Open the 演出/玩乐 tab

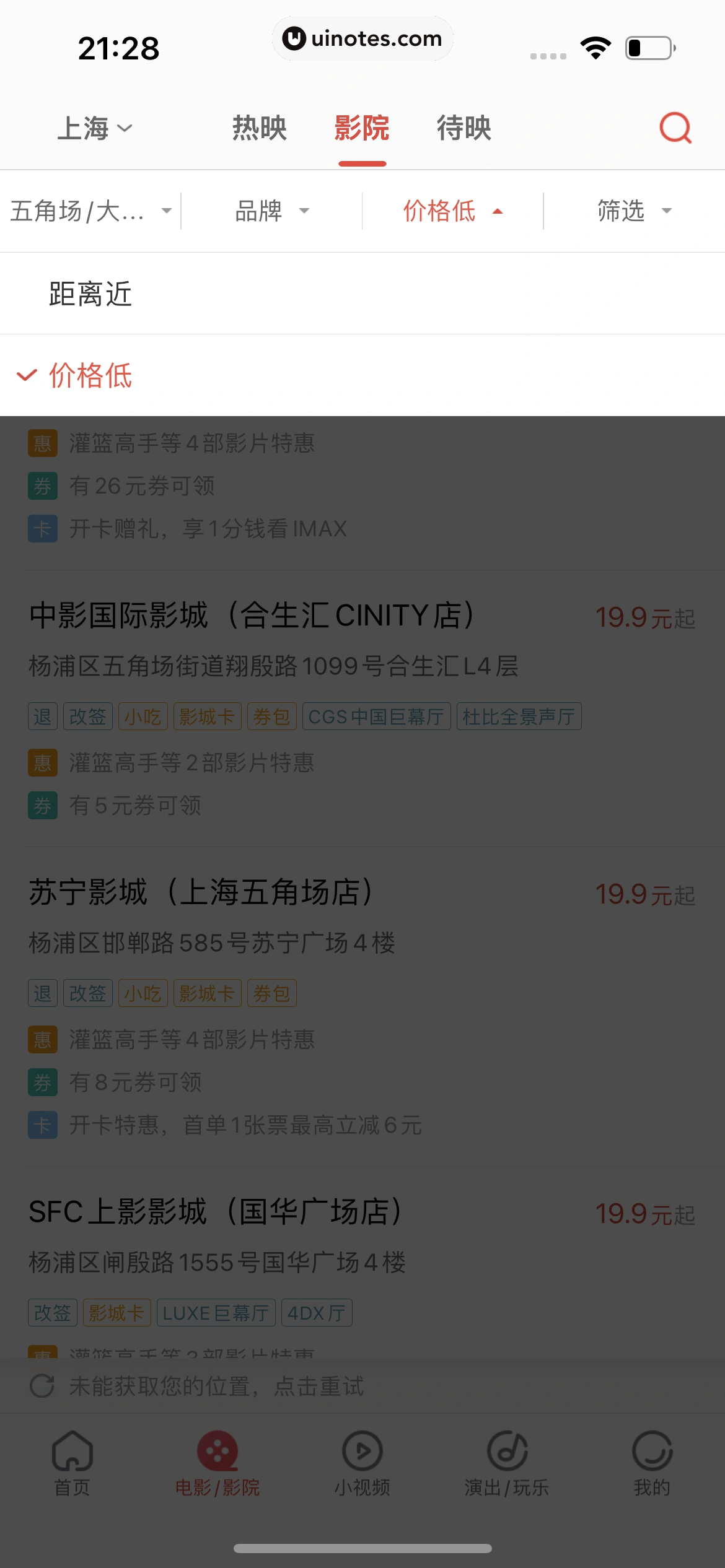[x=507, y=1463]
